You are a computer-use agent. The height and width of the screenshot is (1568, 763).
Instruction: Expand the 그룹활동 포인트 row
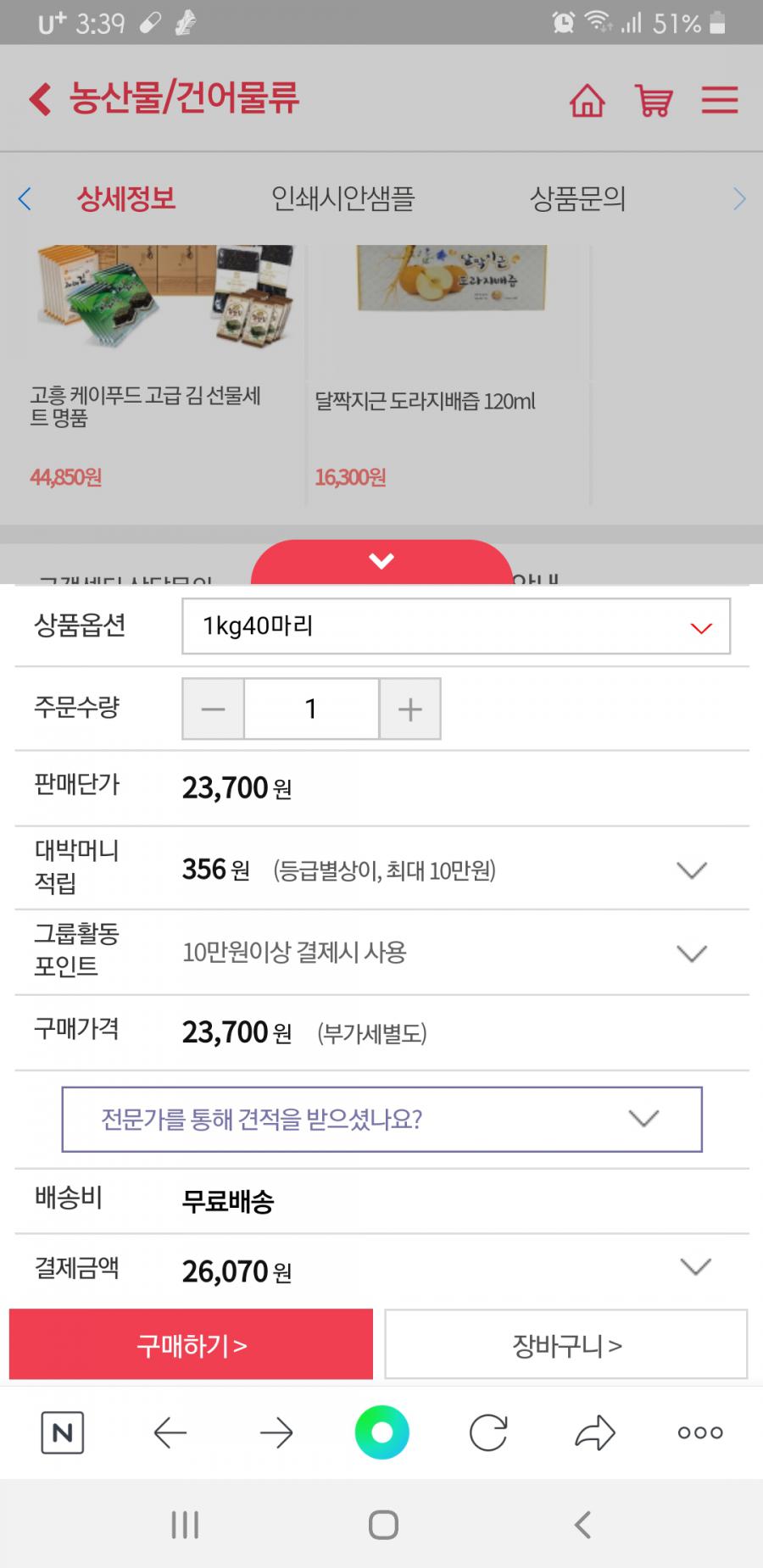click(692, 954)
